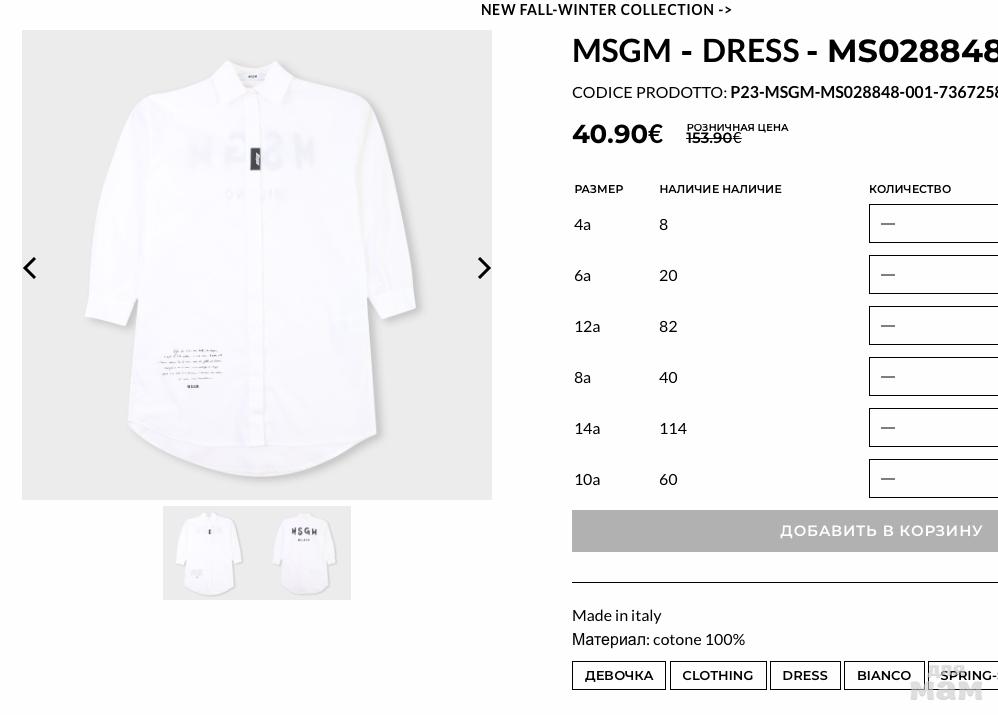
Task: Decrease quantity for size 6a
Action: [888, 275]
